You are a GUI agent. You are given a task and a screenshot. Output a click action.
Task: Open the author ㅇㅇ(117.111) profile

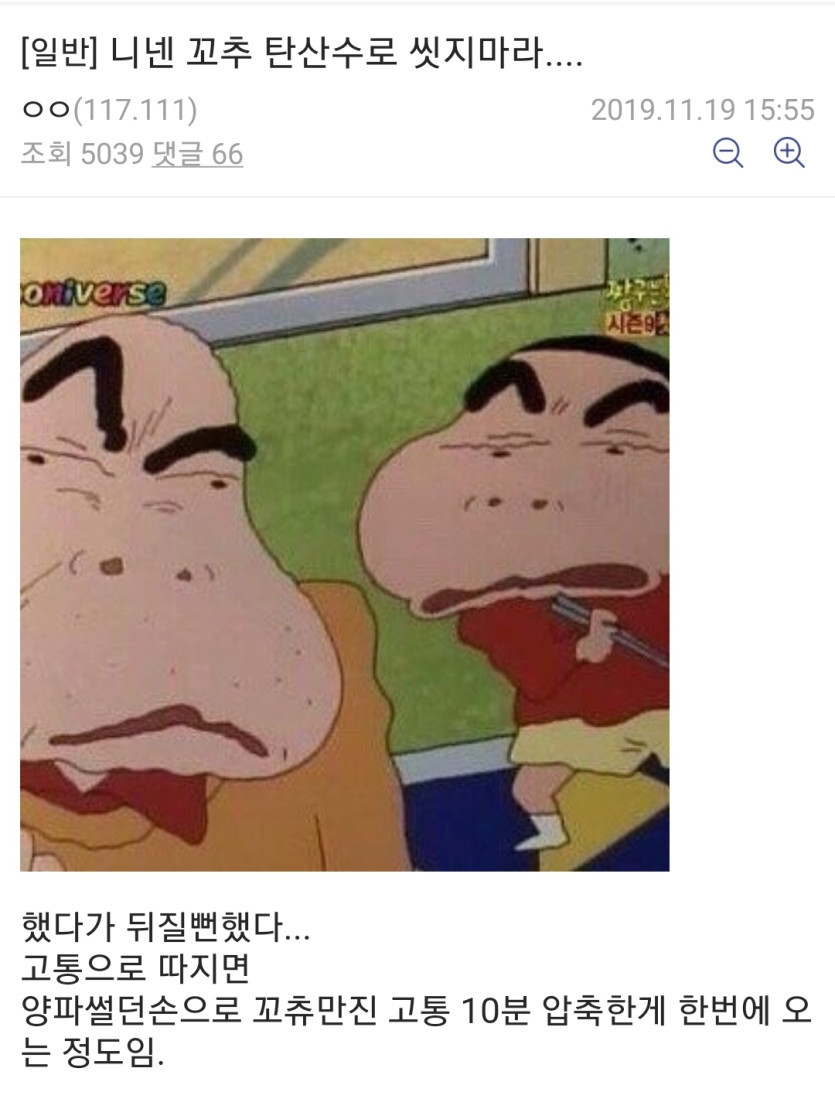click(109, 110)
